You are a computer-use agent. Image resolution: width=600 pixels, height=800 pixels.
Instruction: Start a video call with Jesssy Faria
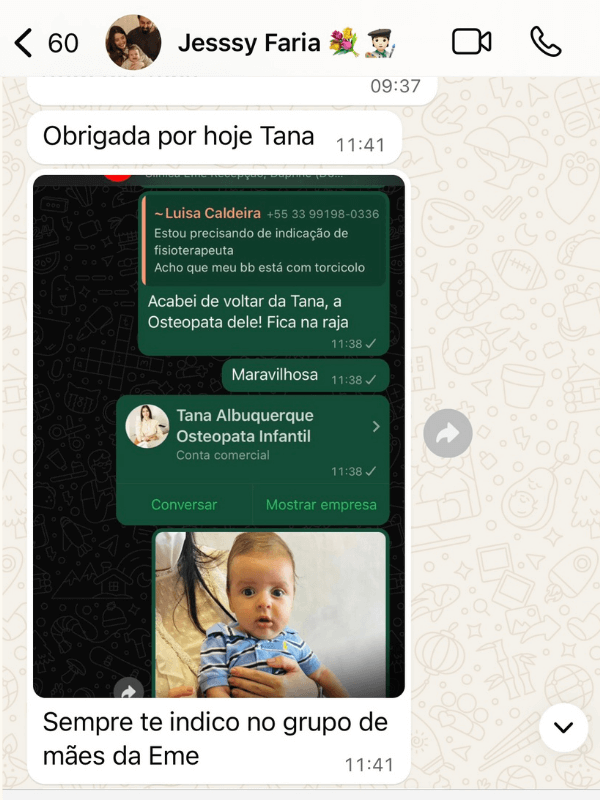click(471, 42)
